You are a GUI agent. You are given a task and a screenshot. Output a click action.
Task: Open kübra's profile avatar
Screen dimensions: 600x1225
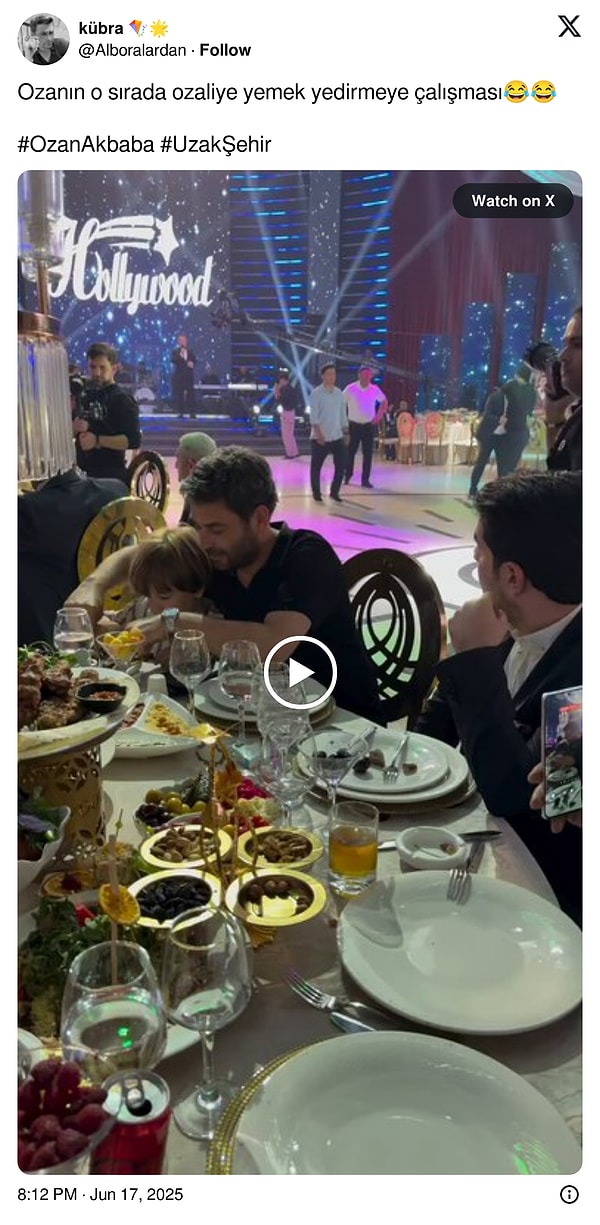click(43, 39)
